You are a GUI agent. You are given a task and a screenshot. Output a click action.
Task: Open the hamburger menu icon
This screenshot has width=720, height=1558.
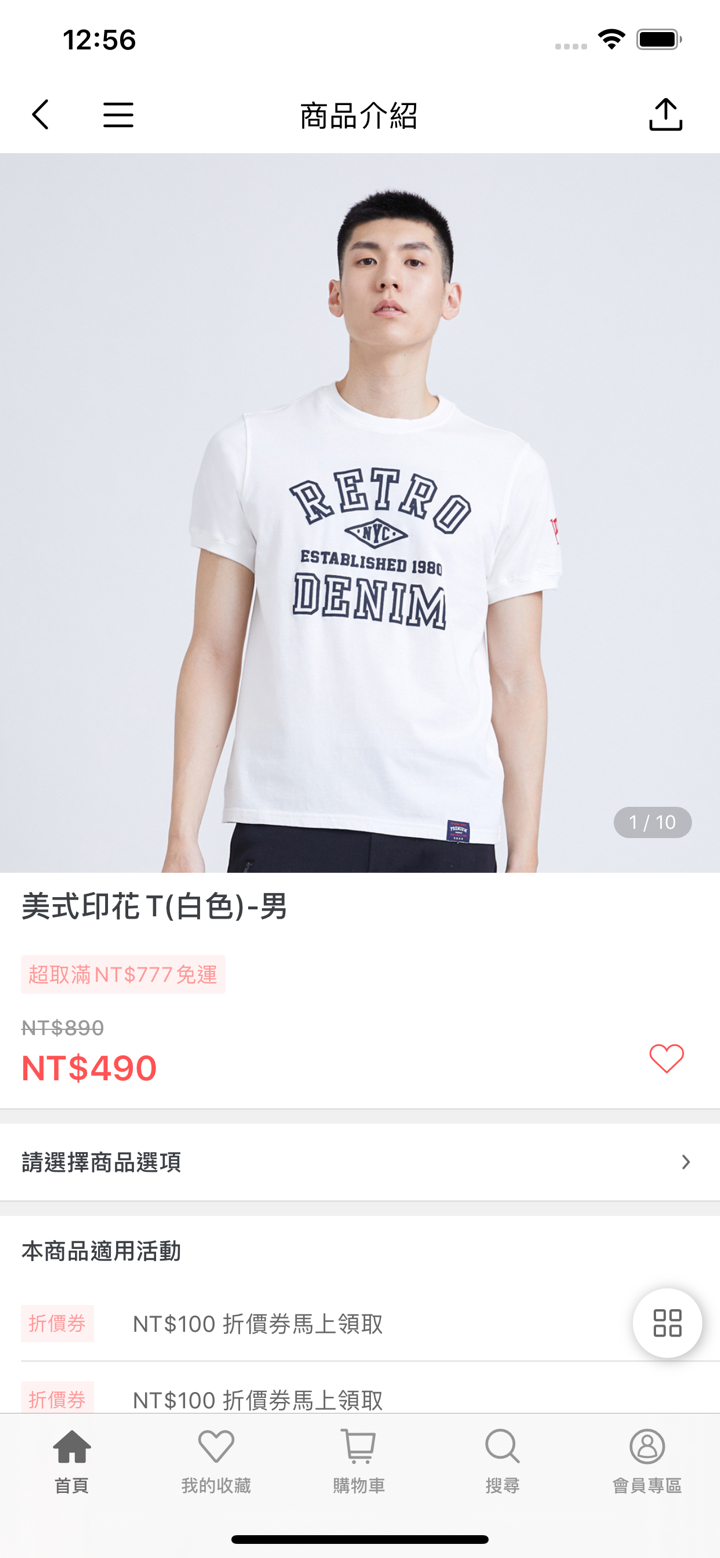coord(117,114)
